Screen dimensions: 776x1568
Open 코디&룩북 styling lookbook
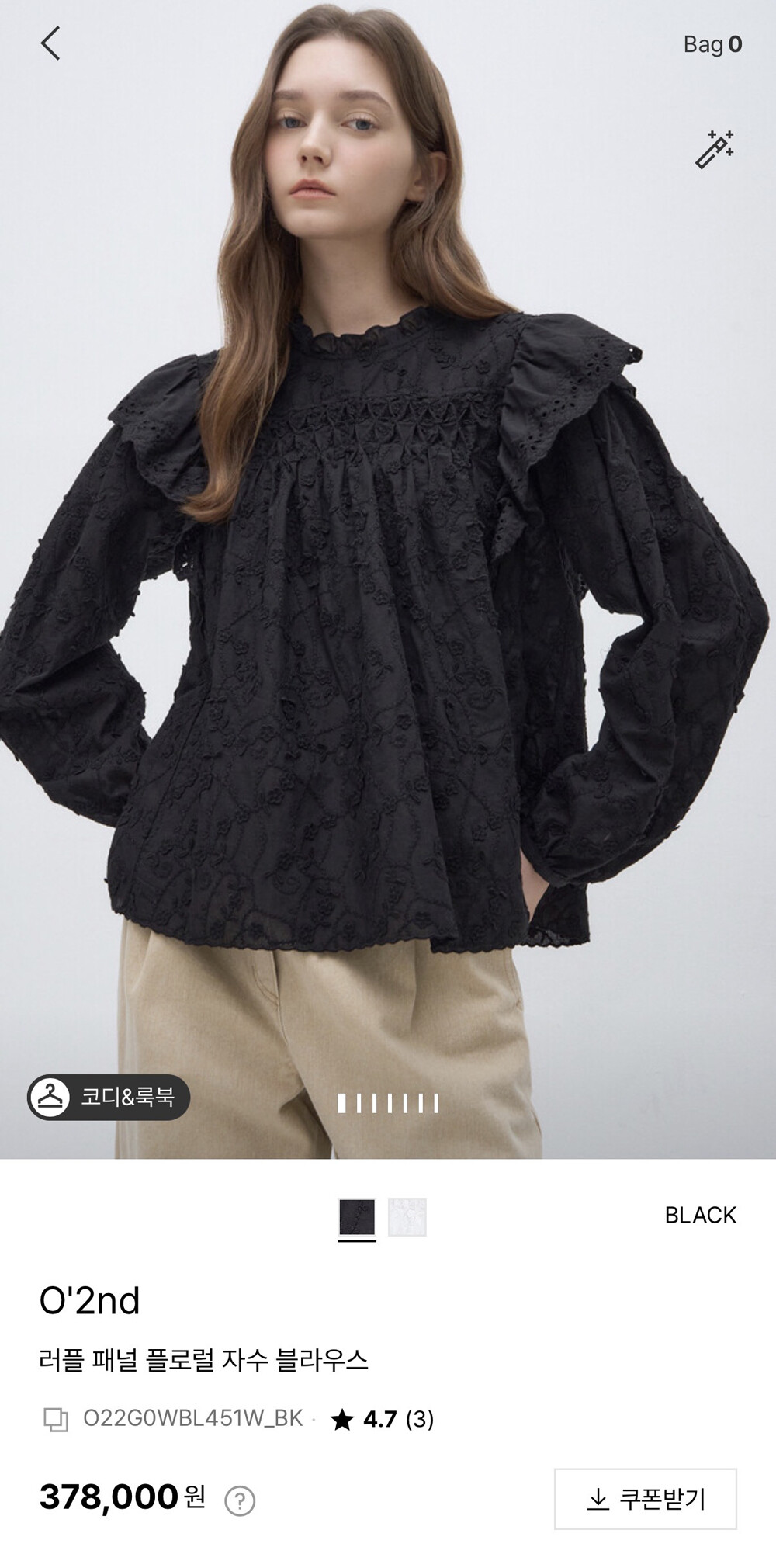(109, 1097)
